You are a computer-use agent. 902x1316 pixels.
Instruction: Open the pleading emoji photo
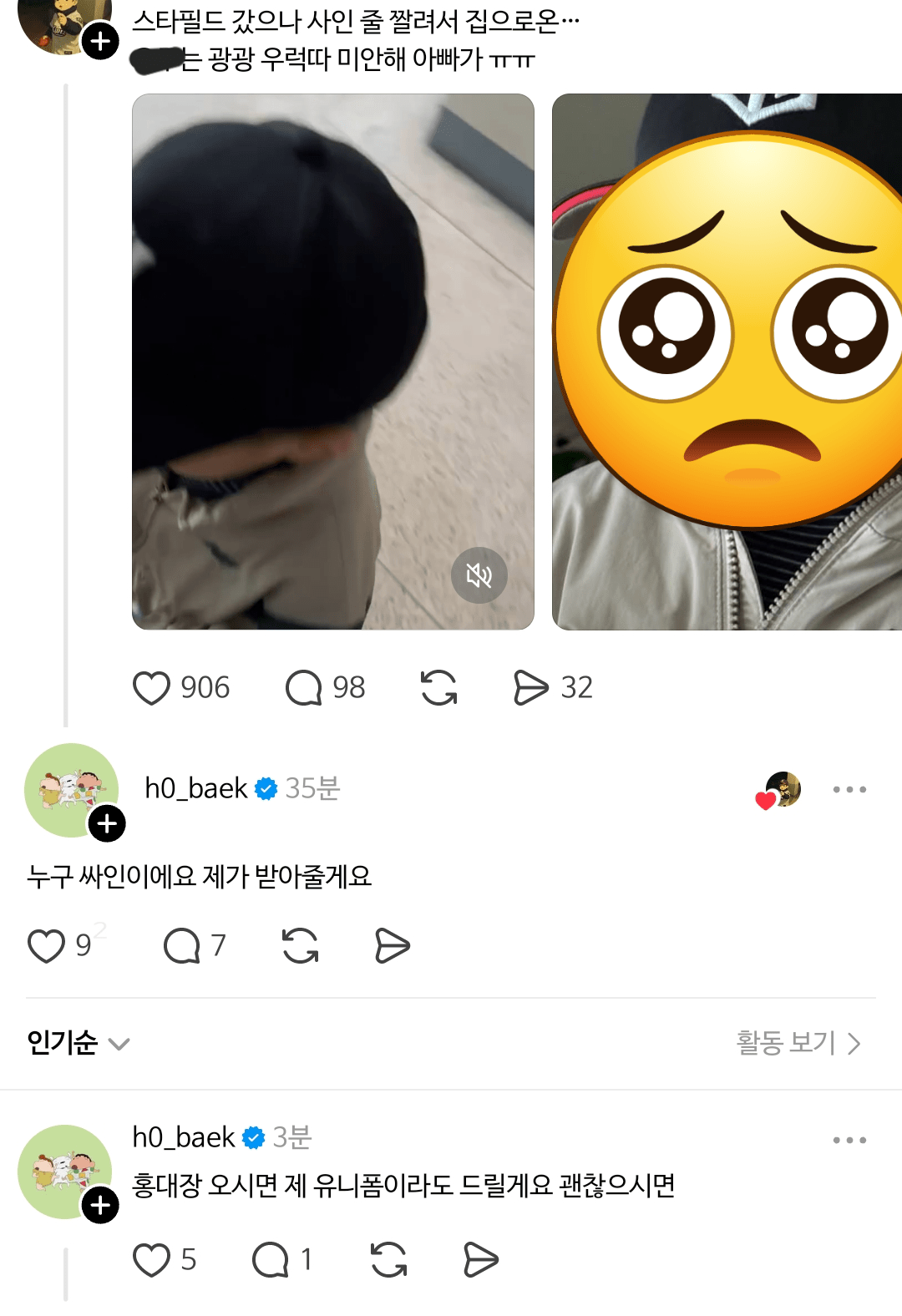click(x=727, y=362)
